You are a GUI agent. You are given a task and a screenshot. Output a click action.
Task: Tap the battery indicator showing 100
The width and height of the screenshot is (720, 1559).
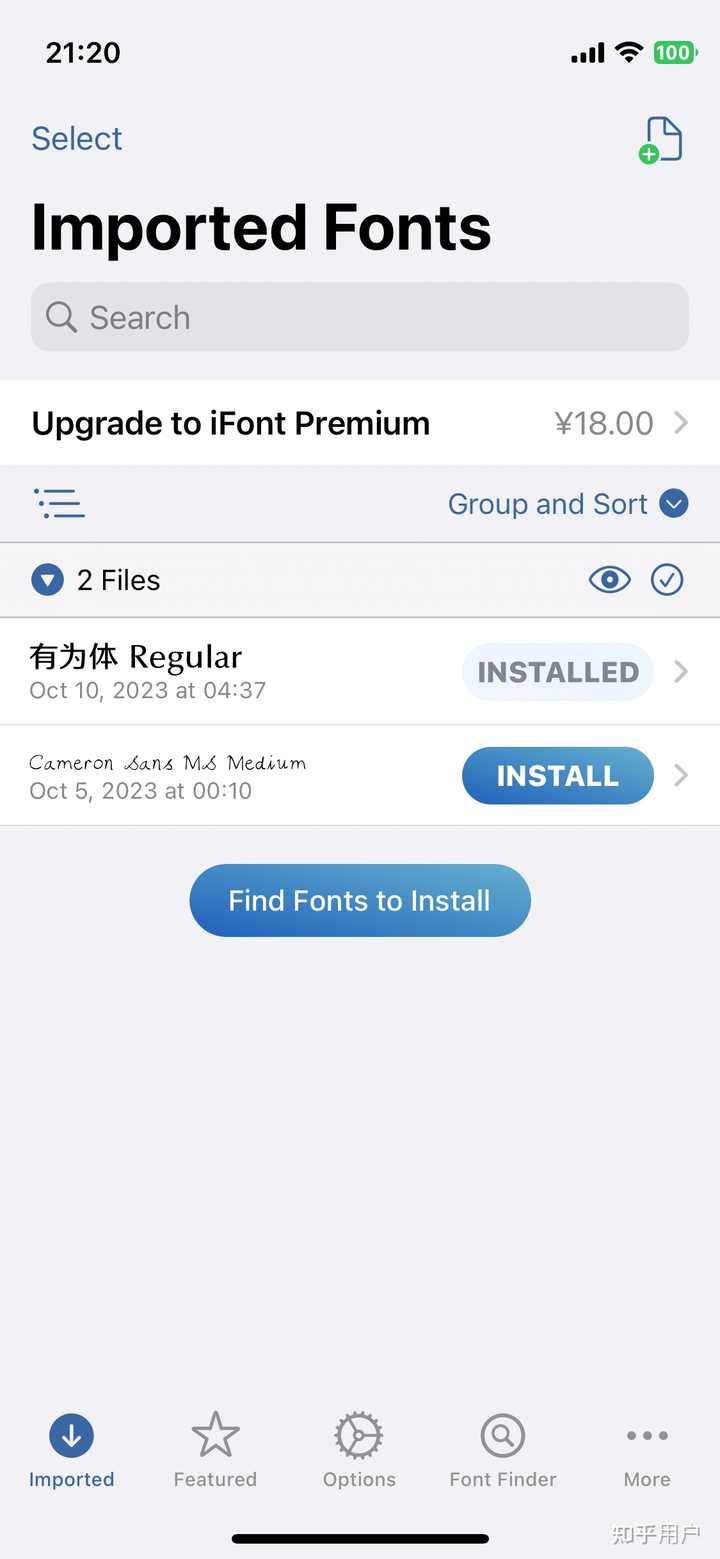[674, 52]
